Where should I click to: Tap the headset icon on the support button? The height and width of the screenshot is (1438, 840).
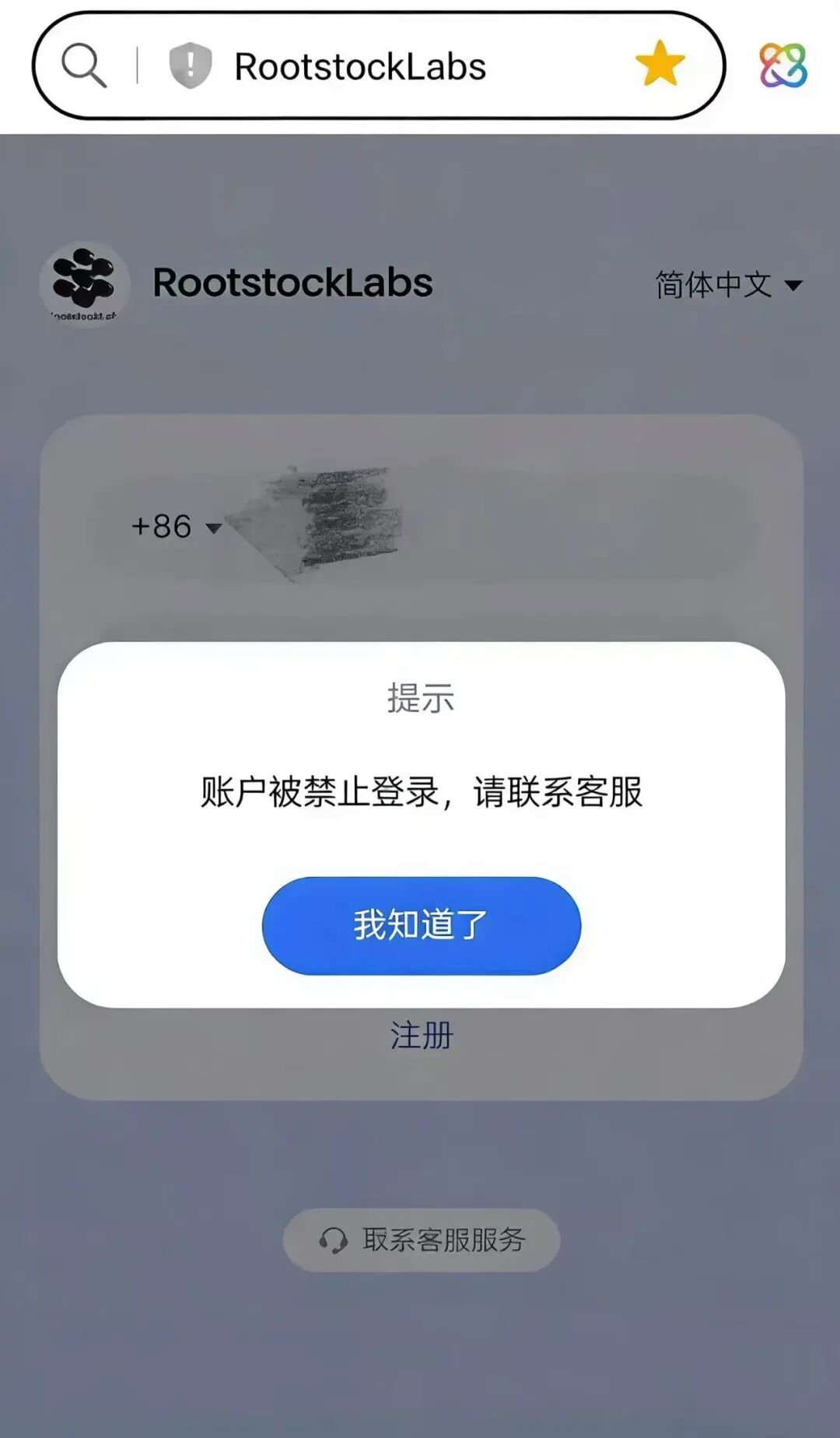click(334, 1238)
